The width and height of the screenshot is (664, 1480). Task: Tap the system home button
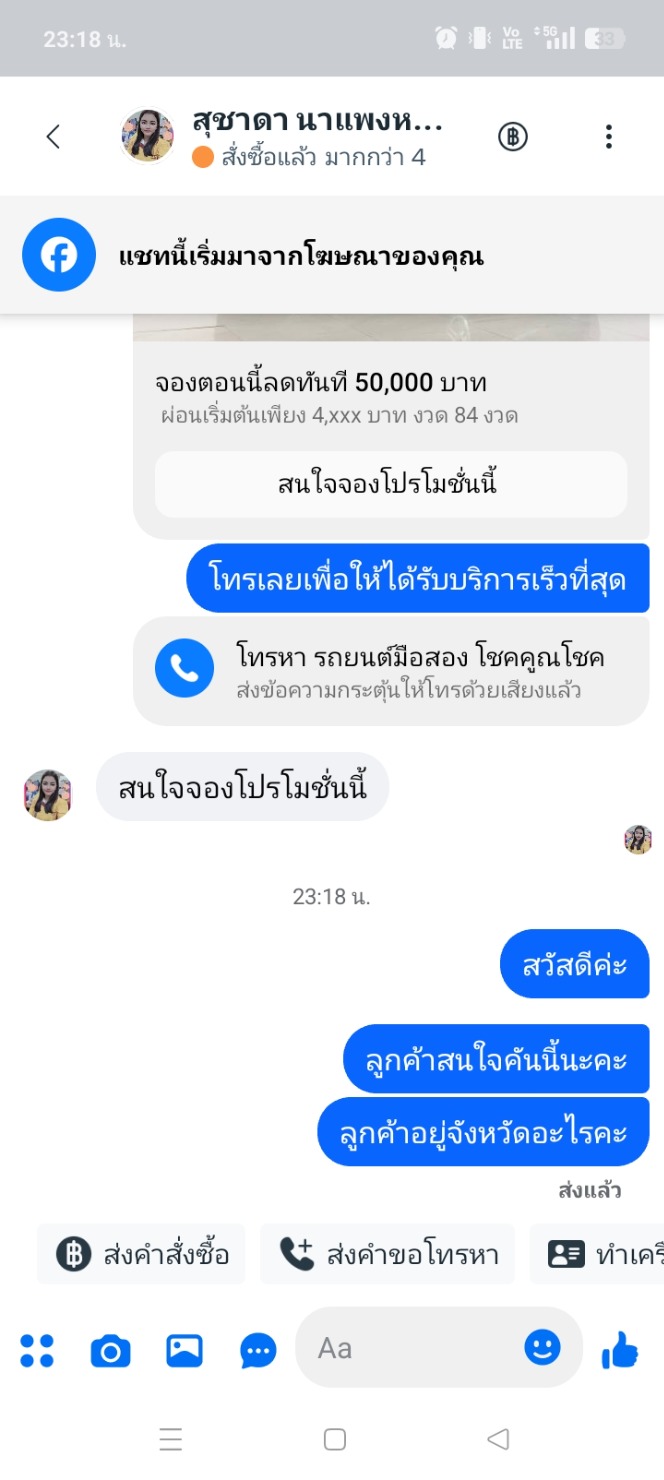point(335,1440)
